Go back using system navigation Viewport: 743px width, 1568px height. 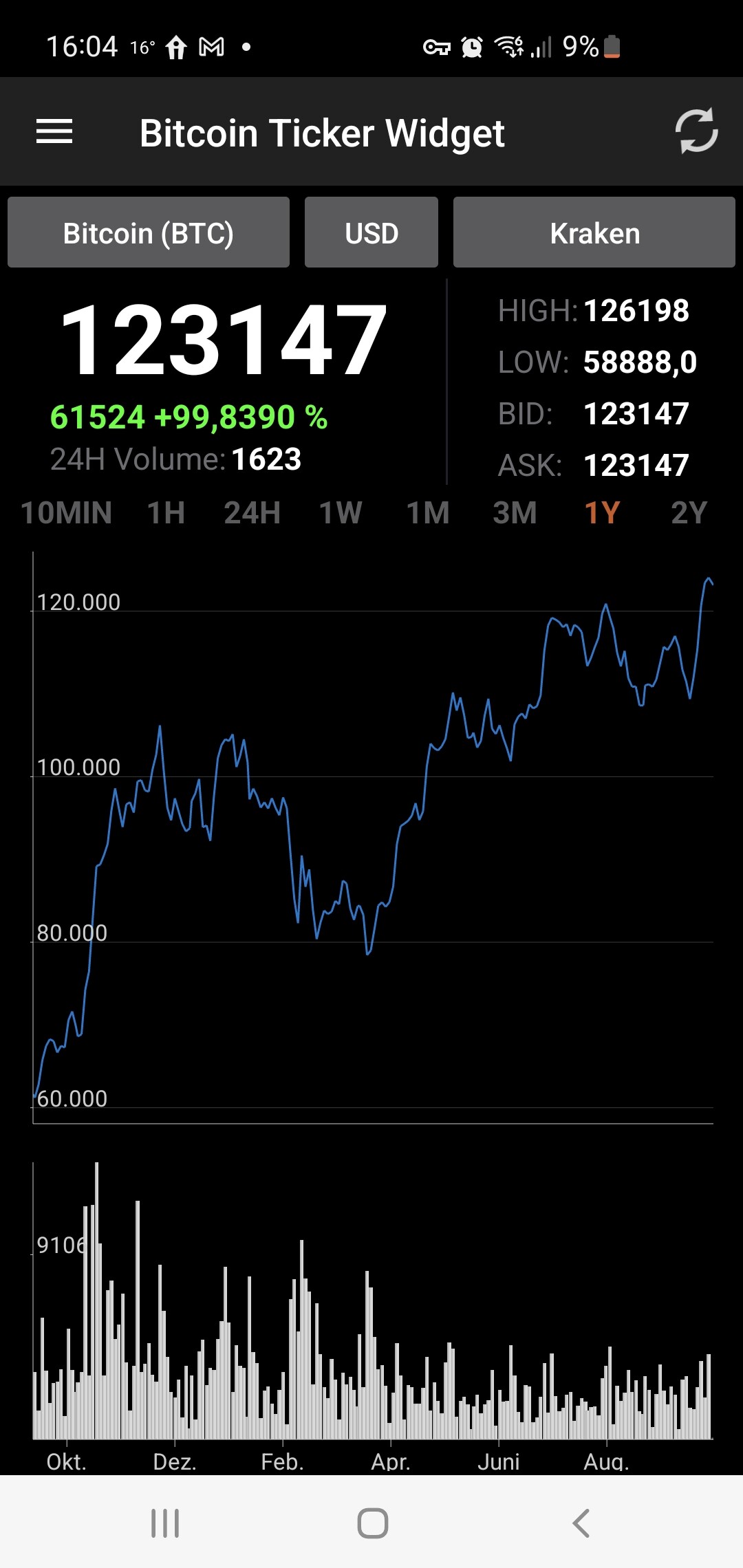tap(581, 1523)
